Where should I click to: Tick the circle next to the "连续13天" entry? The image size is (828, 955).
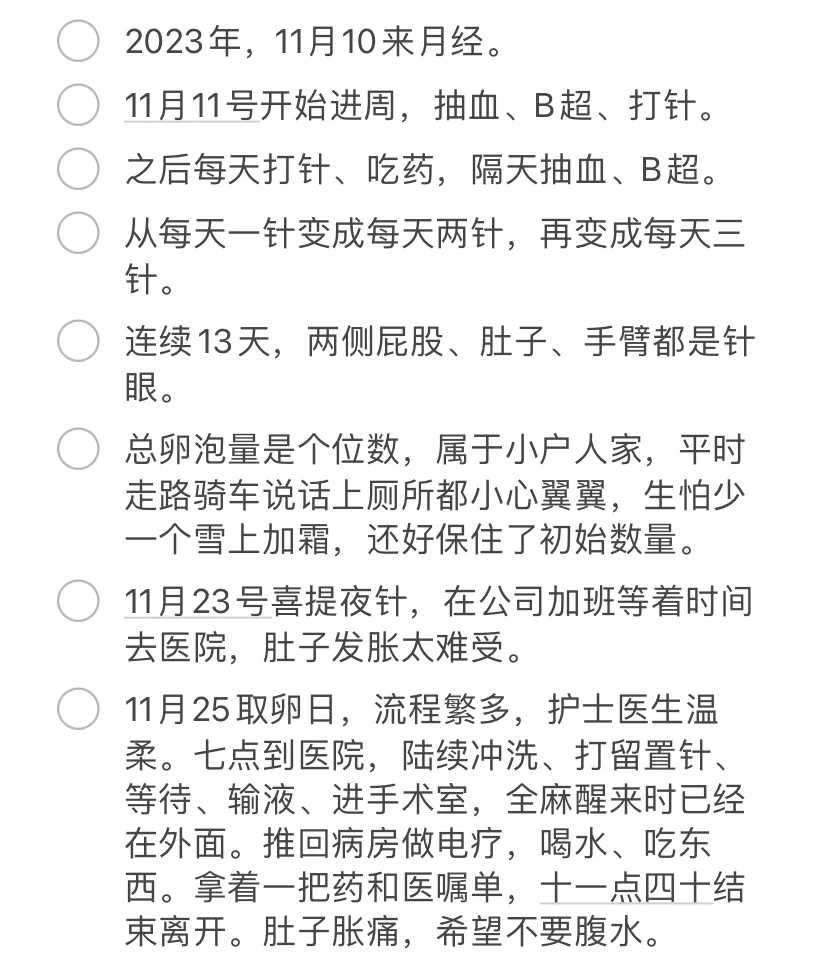pos(77,340)
